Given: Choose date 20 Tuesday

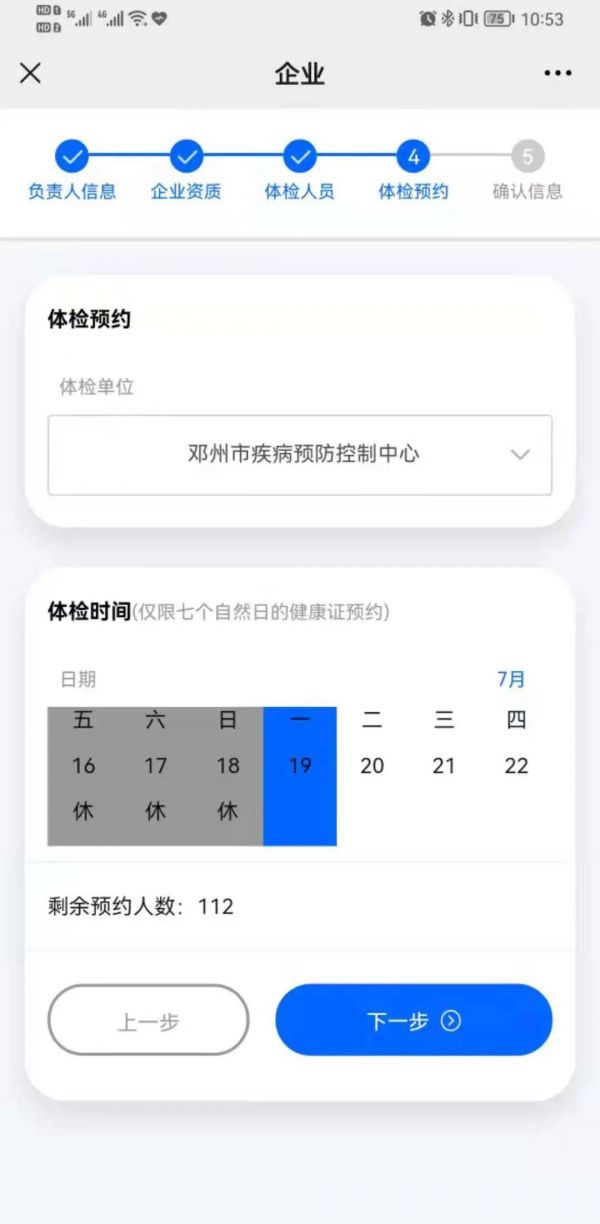Looking at the screenshot, I should coord(372,766).
